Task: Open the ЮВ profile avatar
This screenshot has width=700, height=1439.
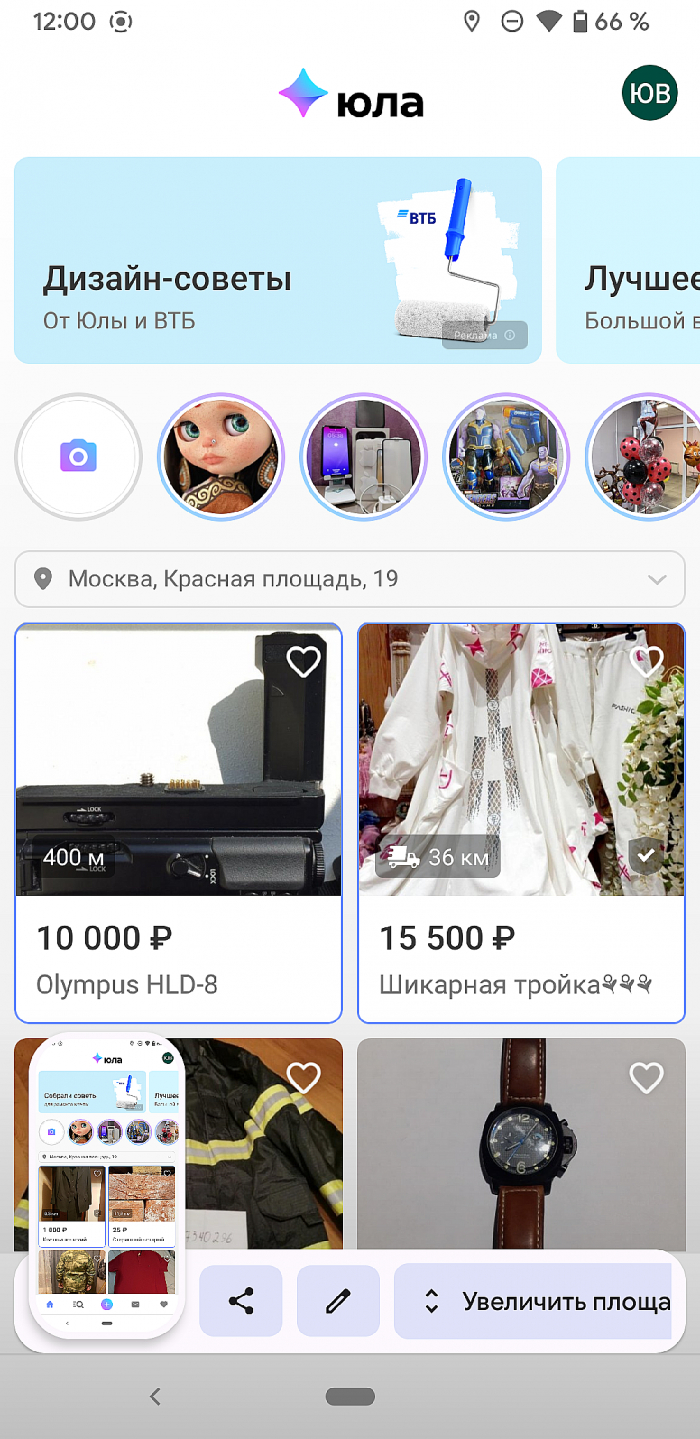Action: [649, 95]
